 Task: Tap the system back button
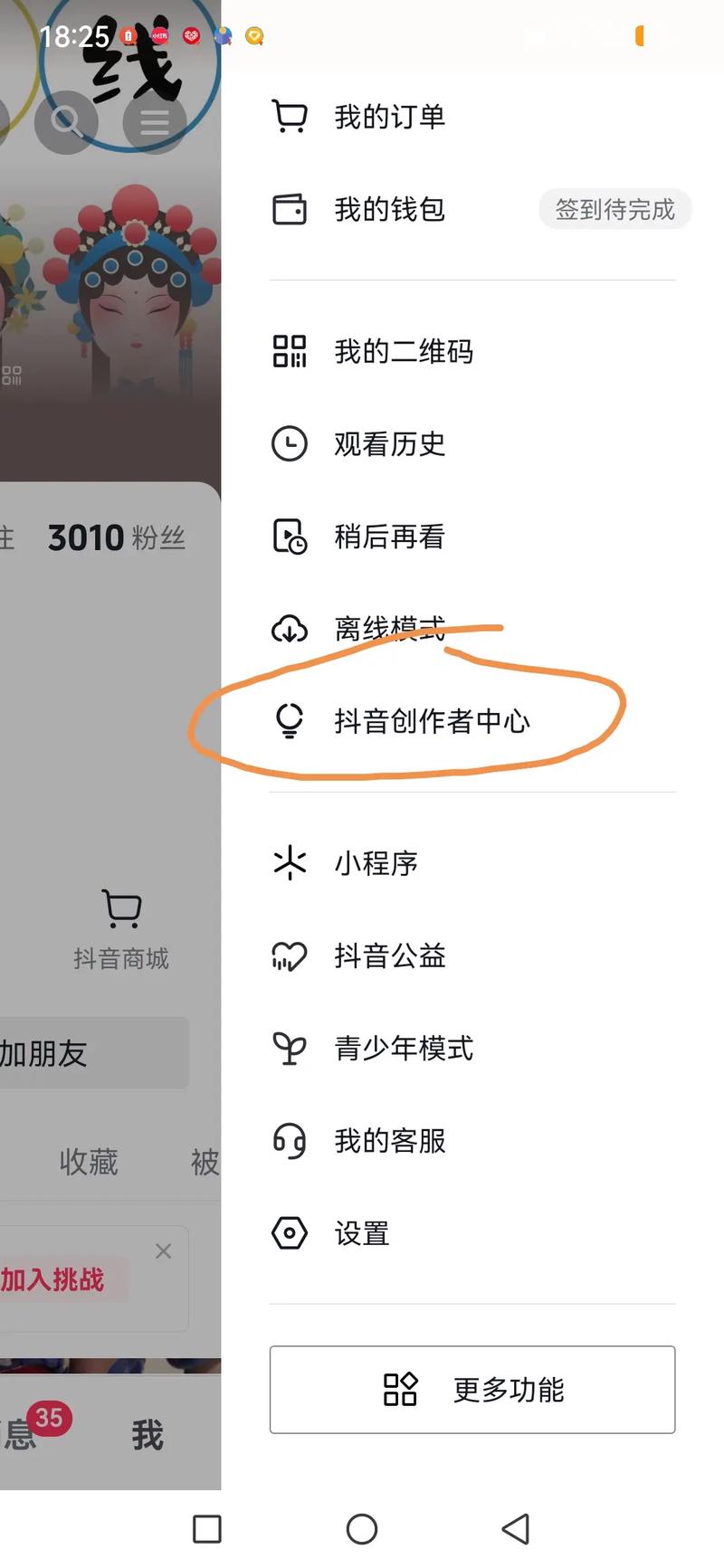pos(516,1529)
